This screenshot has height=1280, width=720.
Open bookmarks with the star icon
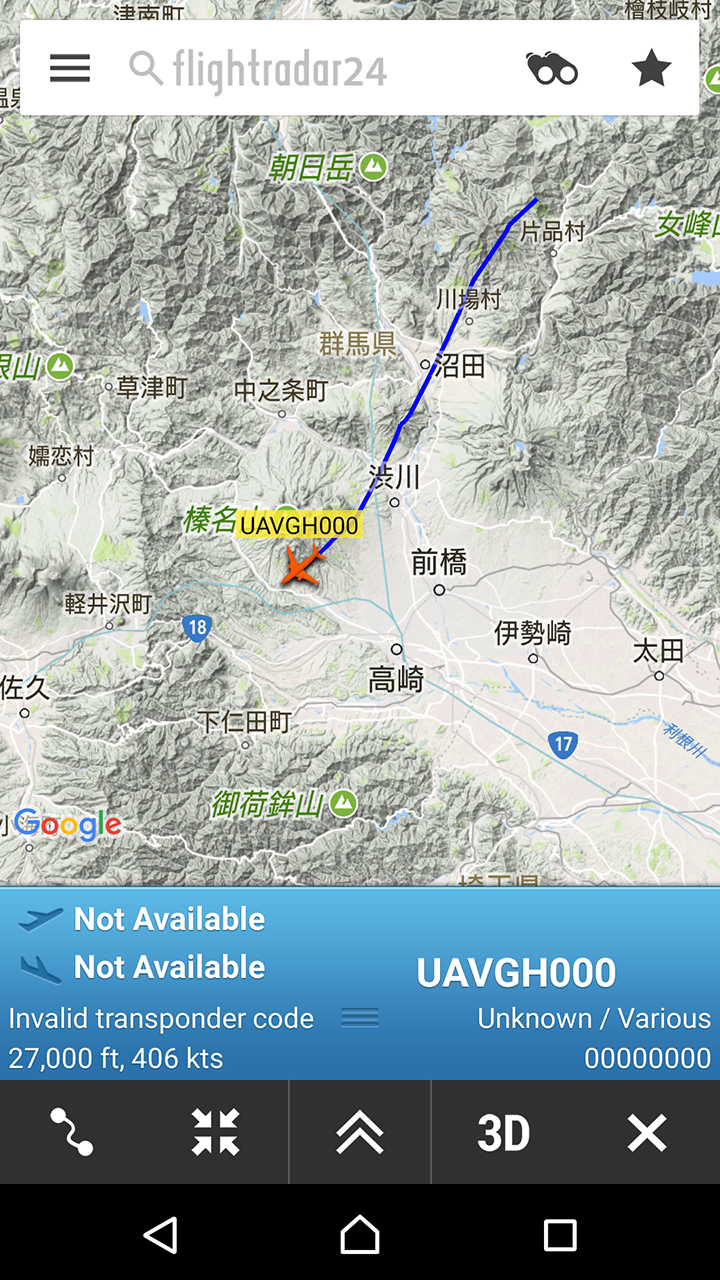click(x=651, y=68)
